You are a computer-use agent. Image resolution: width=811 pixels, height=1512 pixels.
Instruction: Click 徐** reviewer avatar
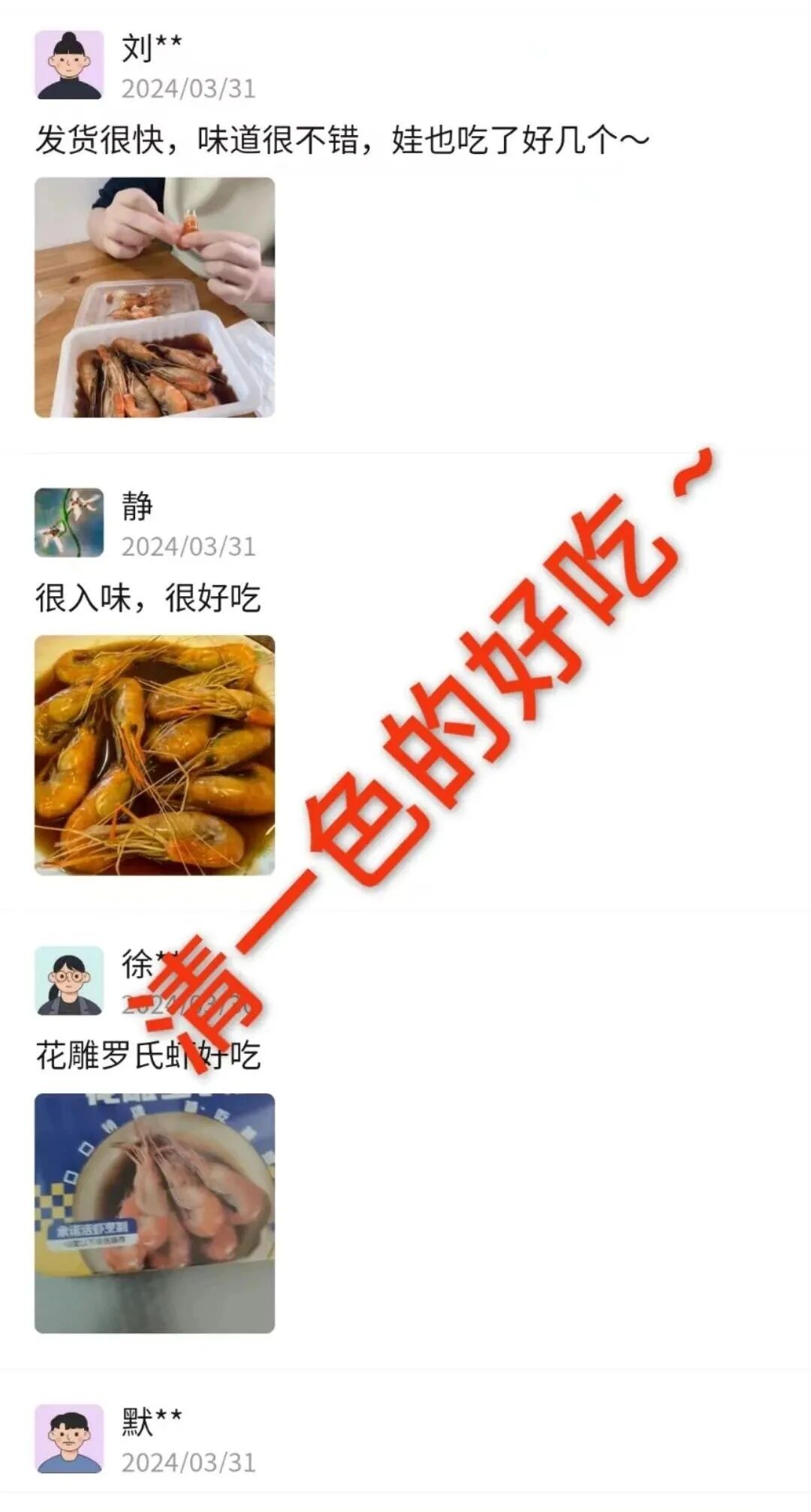click(69, 976)
